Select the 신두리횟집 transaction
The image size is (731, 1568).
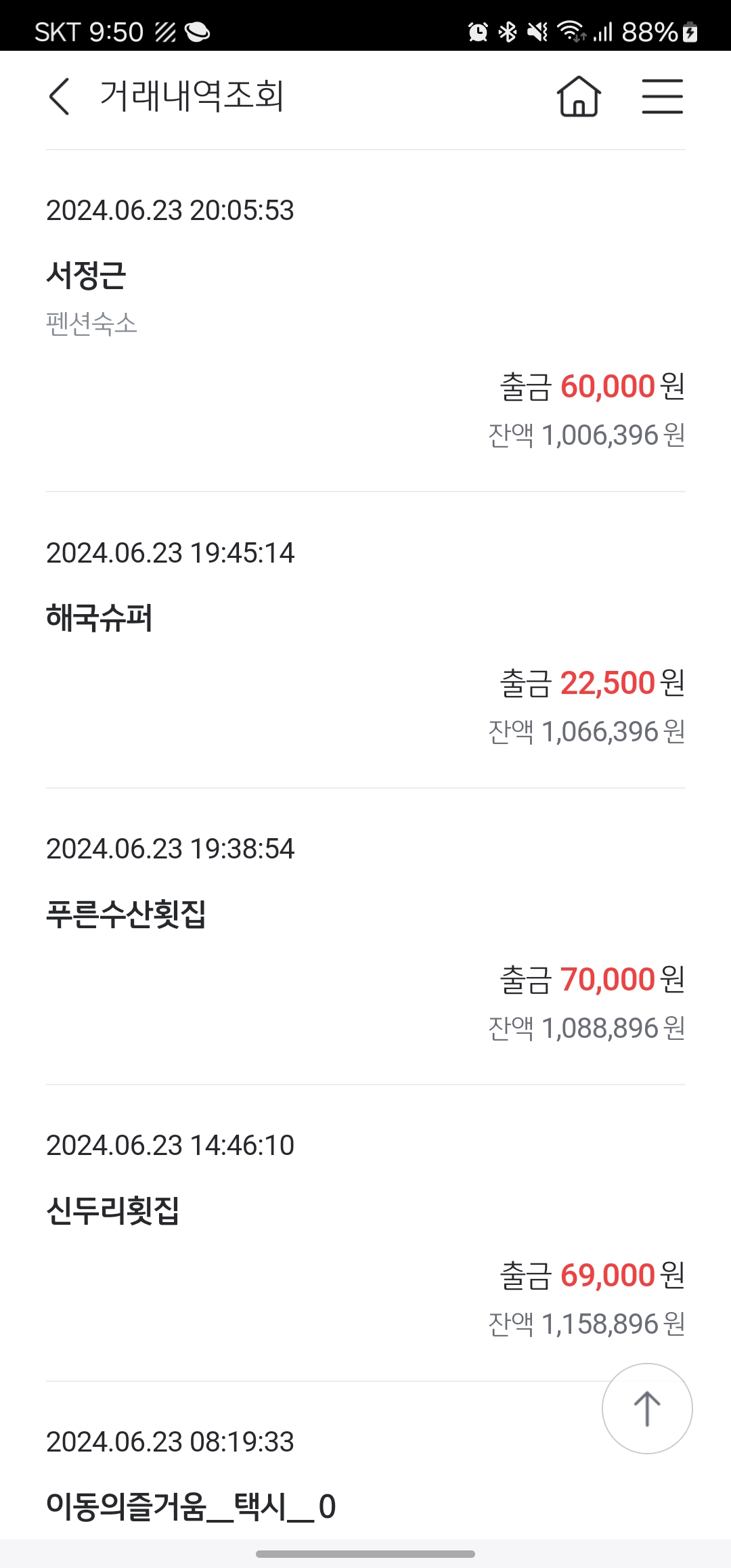[x=365, y=1233]
